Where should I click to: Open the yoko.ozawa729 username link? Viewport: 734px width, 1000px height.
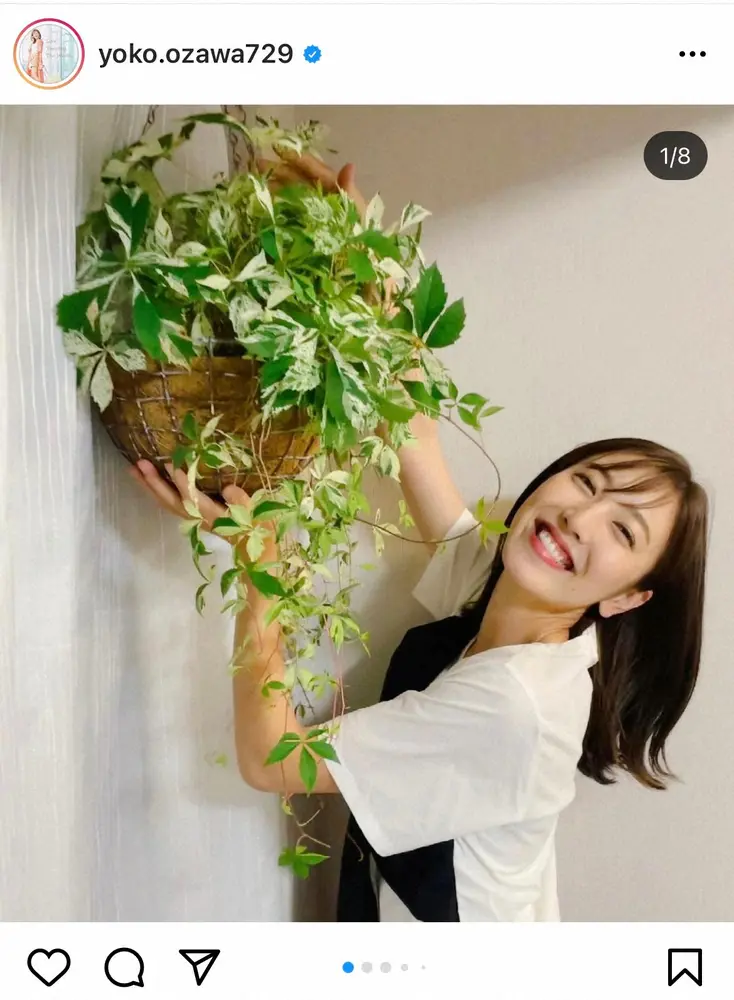(196, 54)
